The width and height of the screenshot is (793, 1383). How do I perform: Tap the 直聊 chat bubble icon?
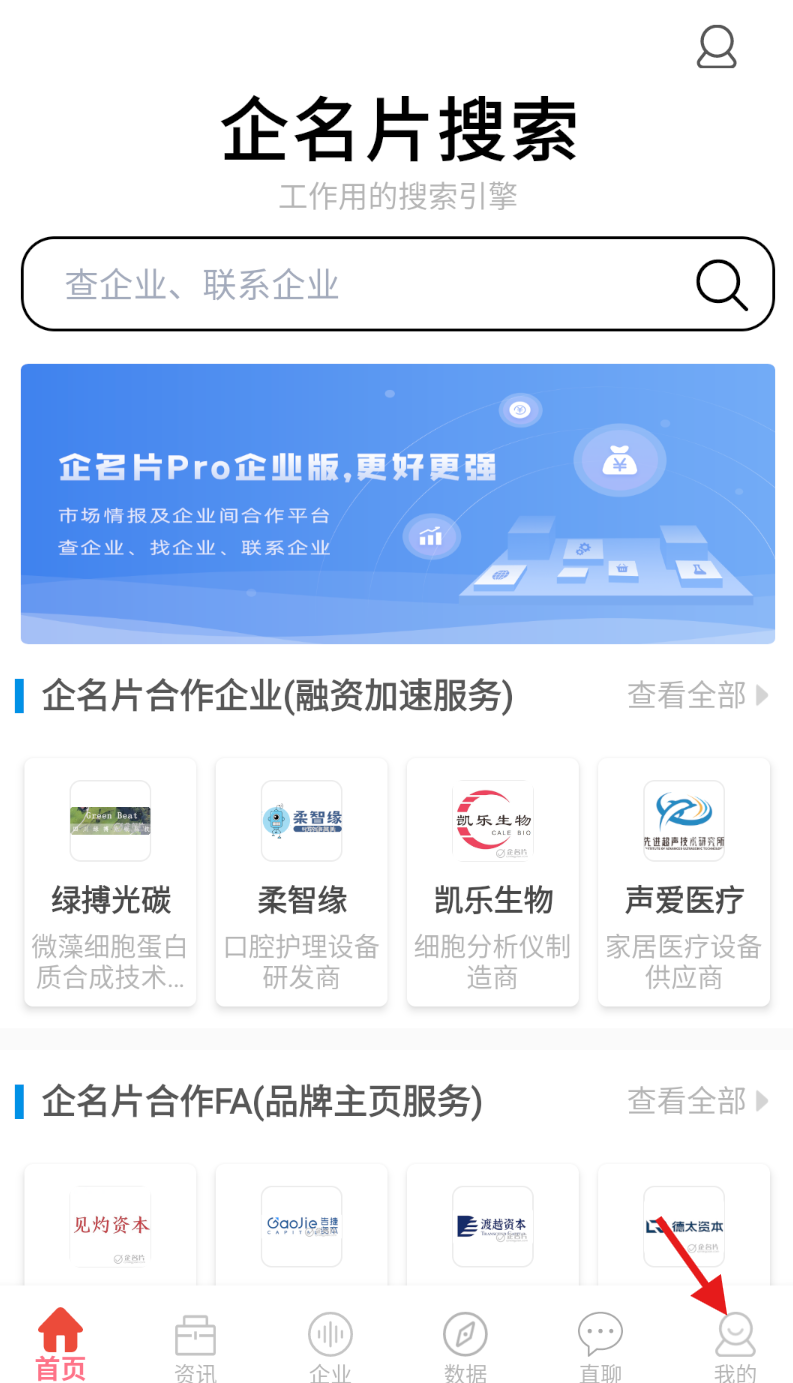point(600,1332)
